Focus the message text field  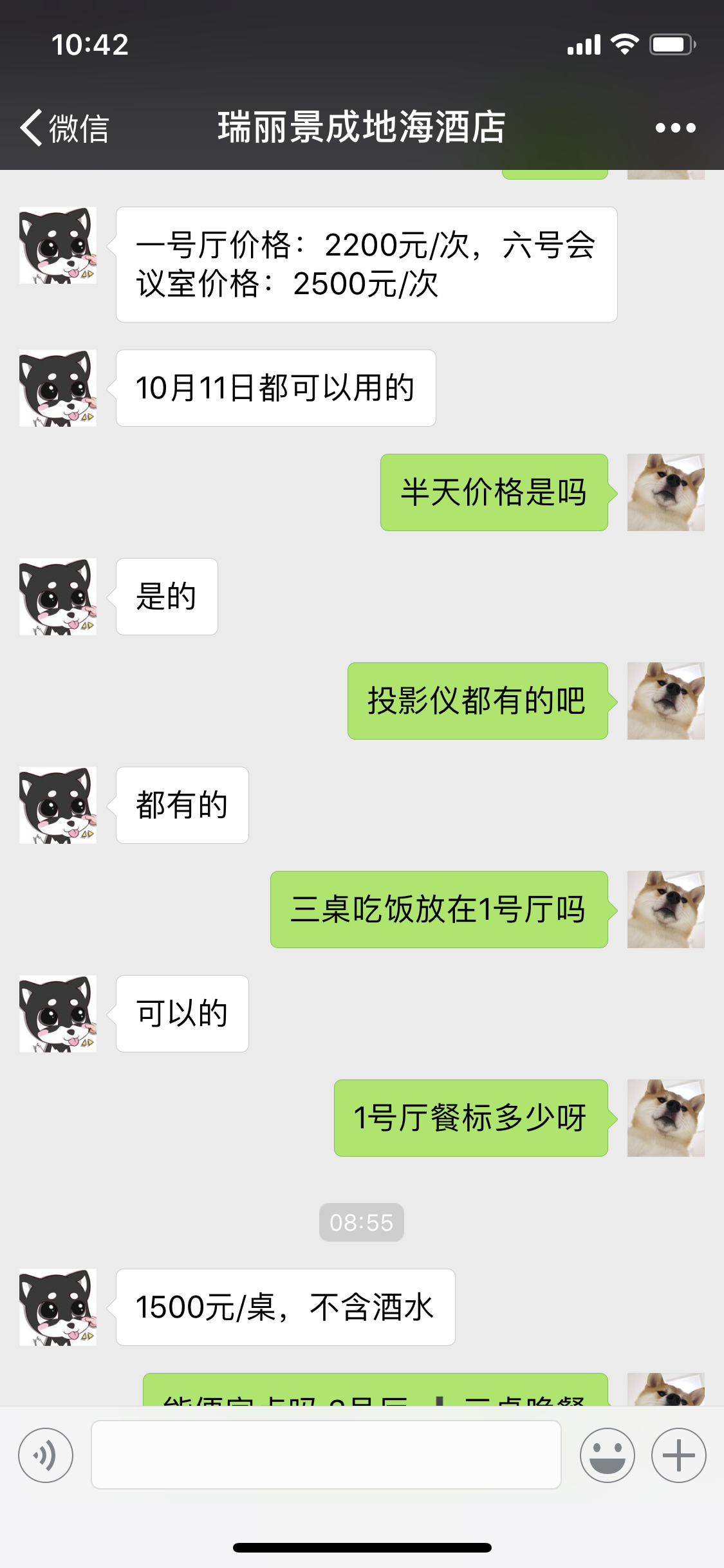[x=326, y=1455]
